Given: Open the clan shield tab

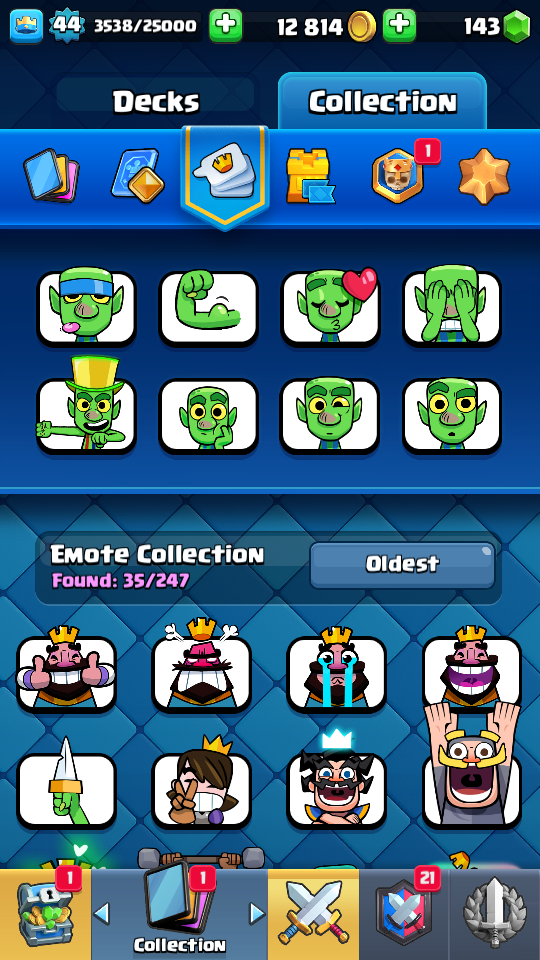Looking at the screenshot, I should (403, 914).
